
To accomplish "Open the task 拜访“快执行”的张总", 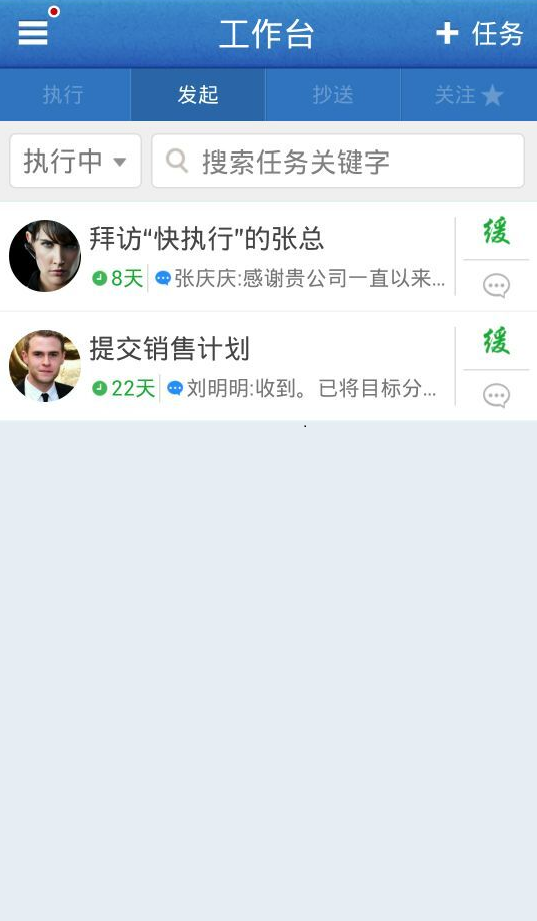I will pyautogui.click(x=228, y=256).
